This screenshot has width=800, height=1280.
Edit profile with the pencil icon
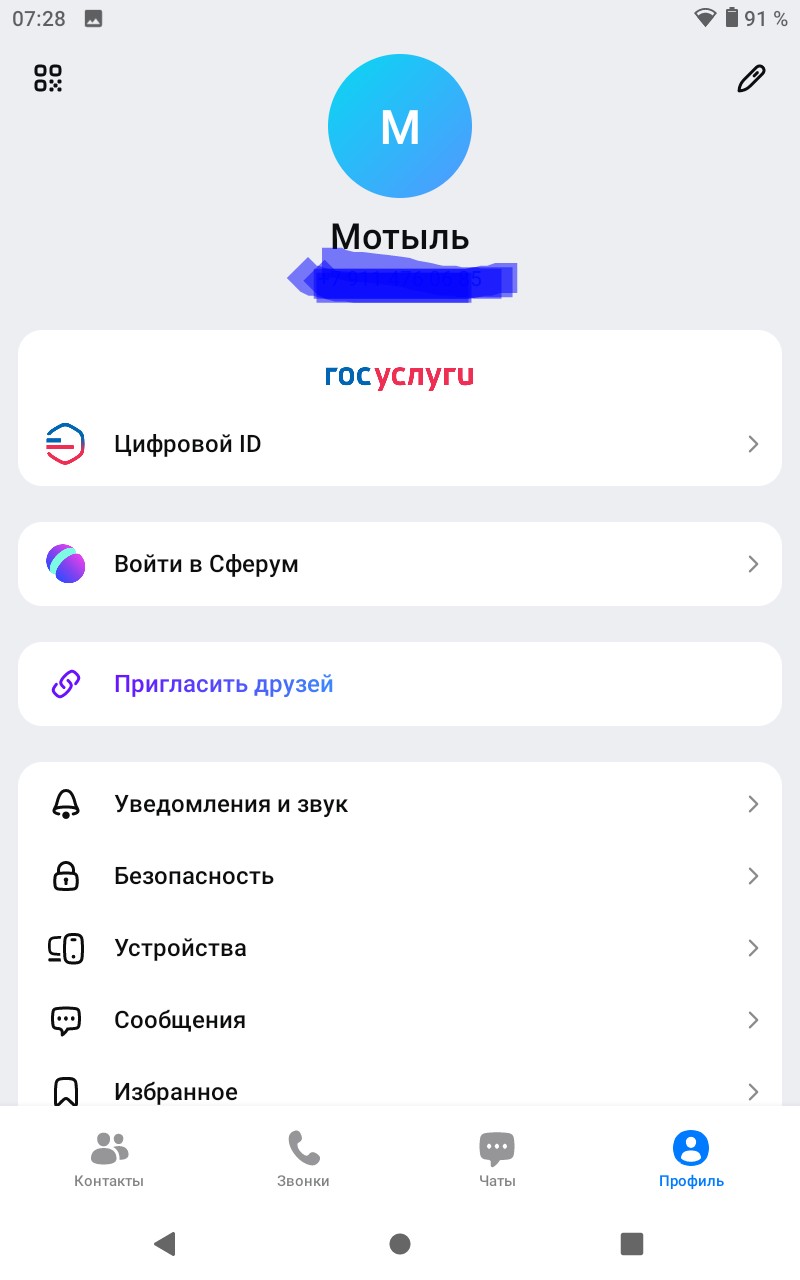(751, 79)
